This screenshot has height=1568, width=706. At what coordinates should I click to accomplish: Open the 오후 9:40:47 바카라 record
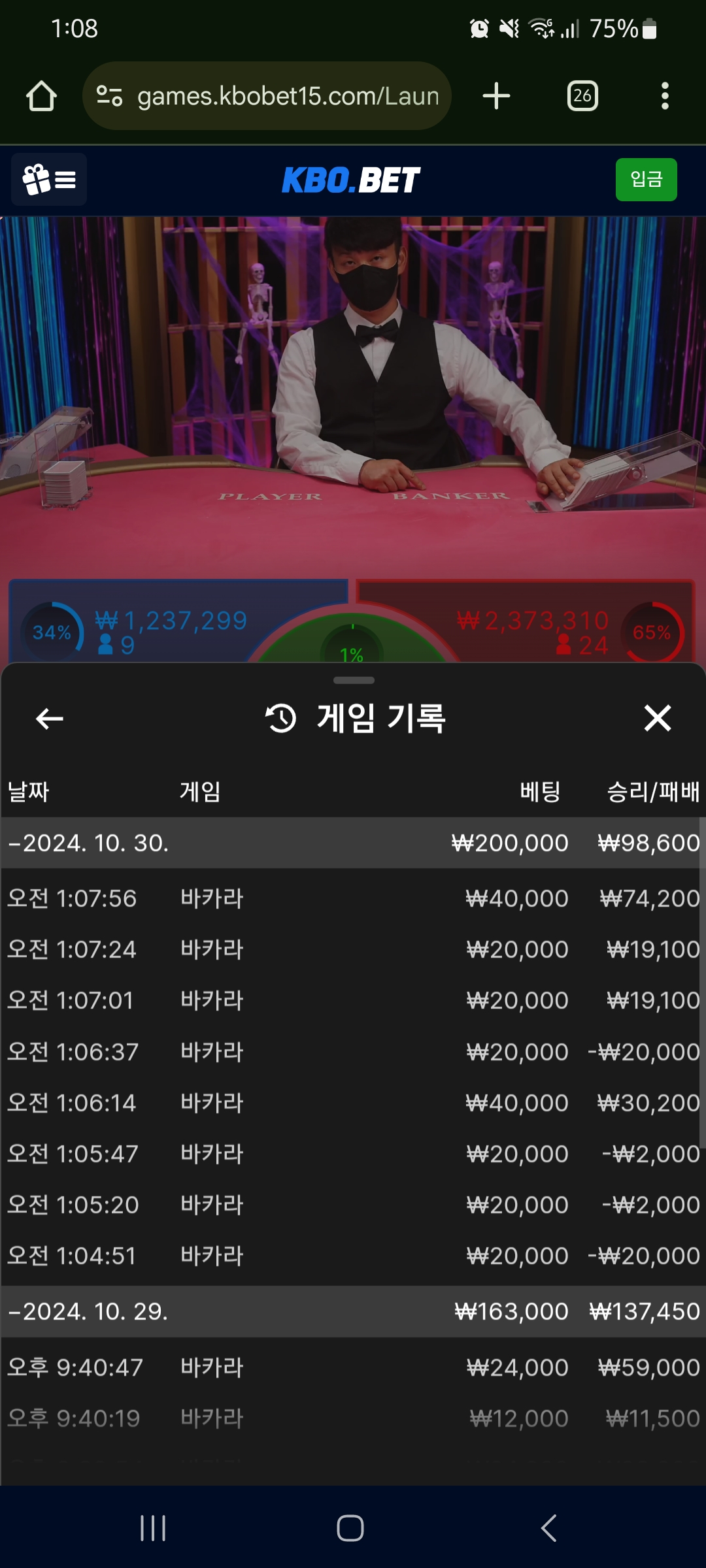coord(353,1367)
